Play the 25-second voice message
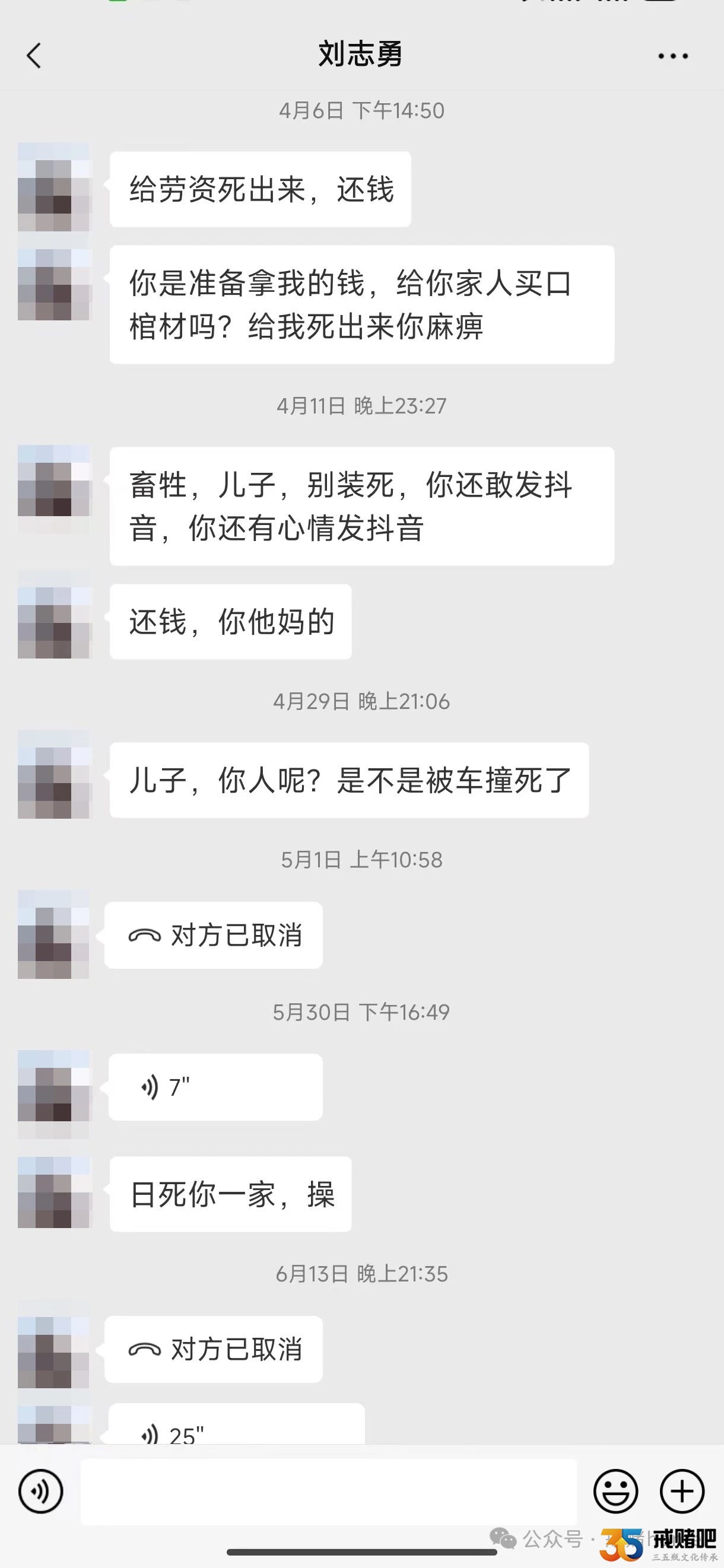The image size is (724, 1568). click(x=236, y=1427)
